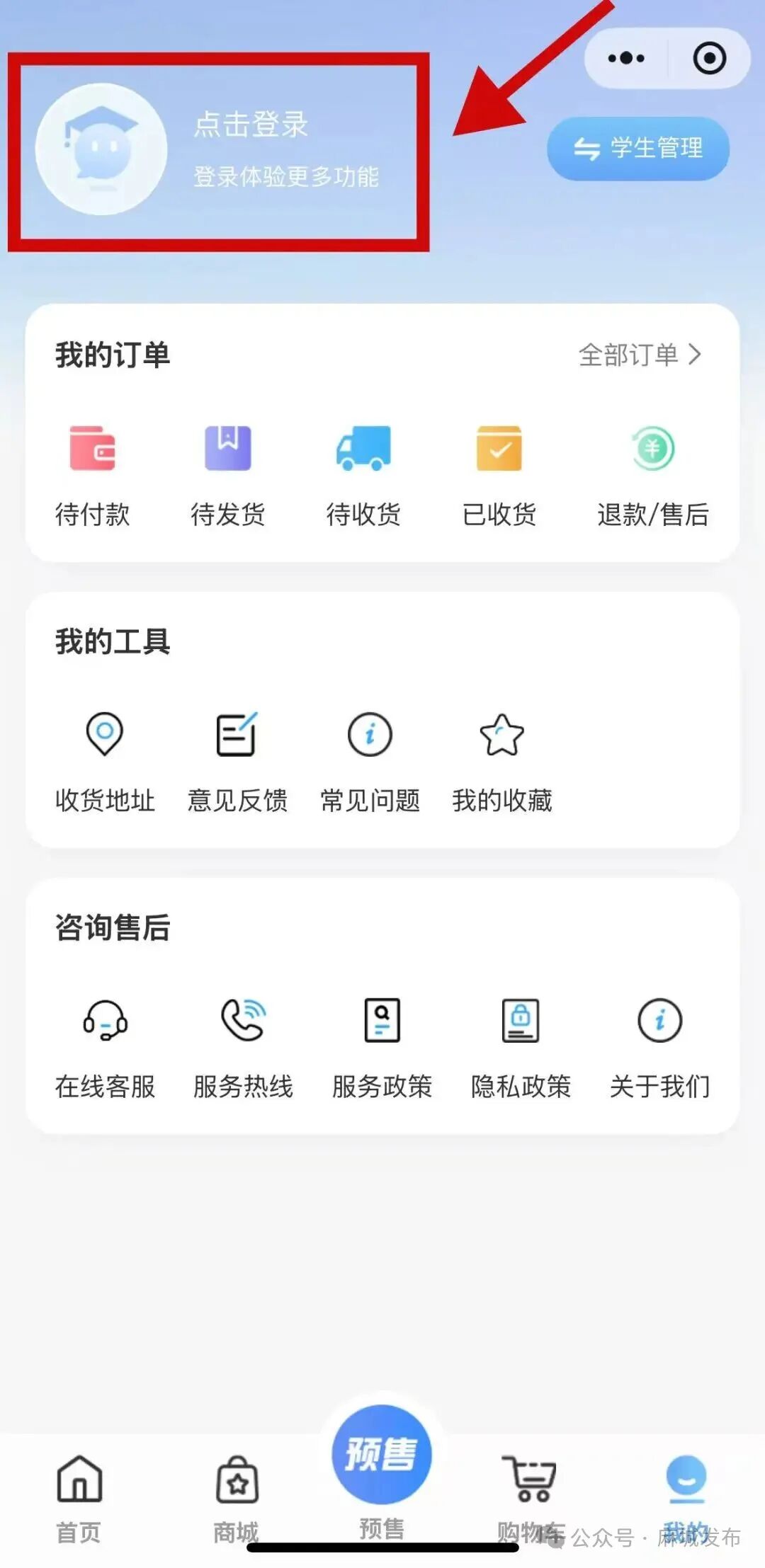Expand 全部订单 to view all orders
Viewport: 765px width, 1568px height.
(x=636, y=356)
